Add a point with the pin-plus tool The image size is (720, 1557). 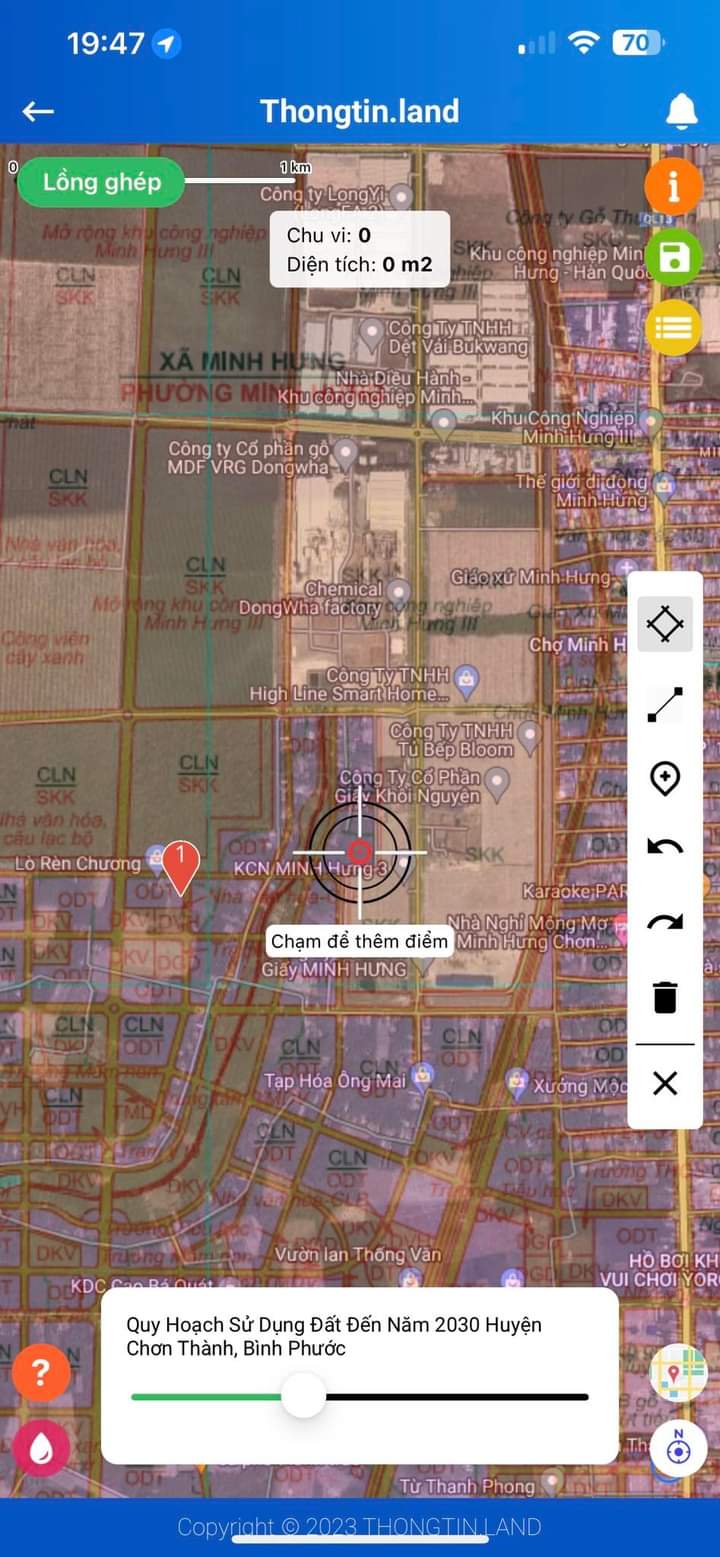coord(665,778)
